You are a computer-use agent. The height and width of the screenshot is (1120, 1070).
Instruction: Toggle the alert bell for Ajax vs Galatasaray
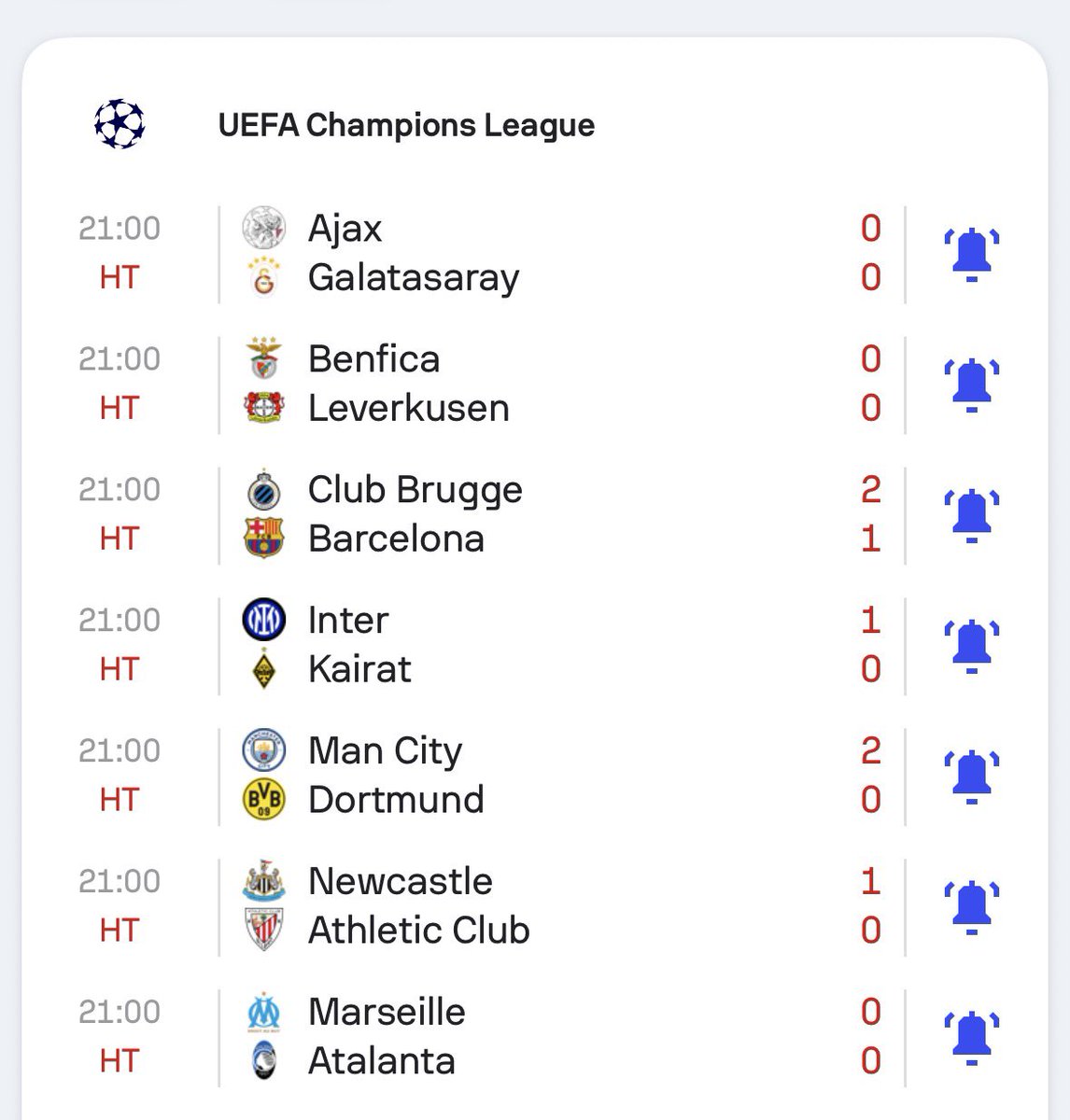[971, 253]
